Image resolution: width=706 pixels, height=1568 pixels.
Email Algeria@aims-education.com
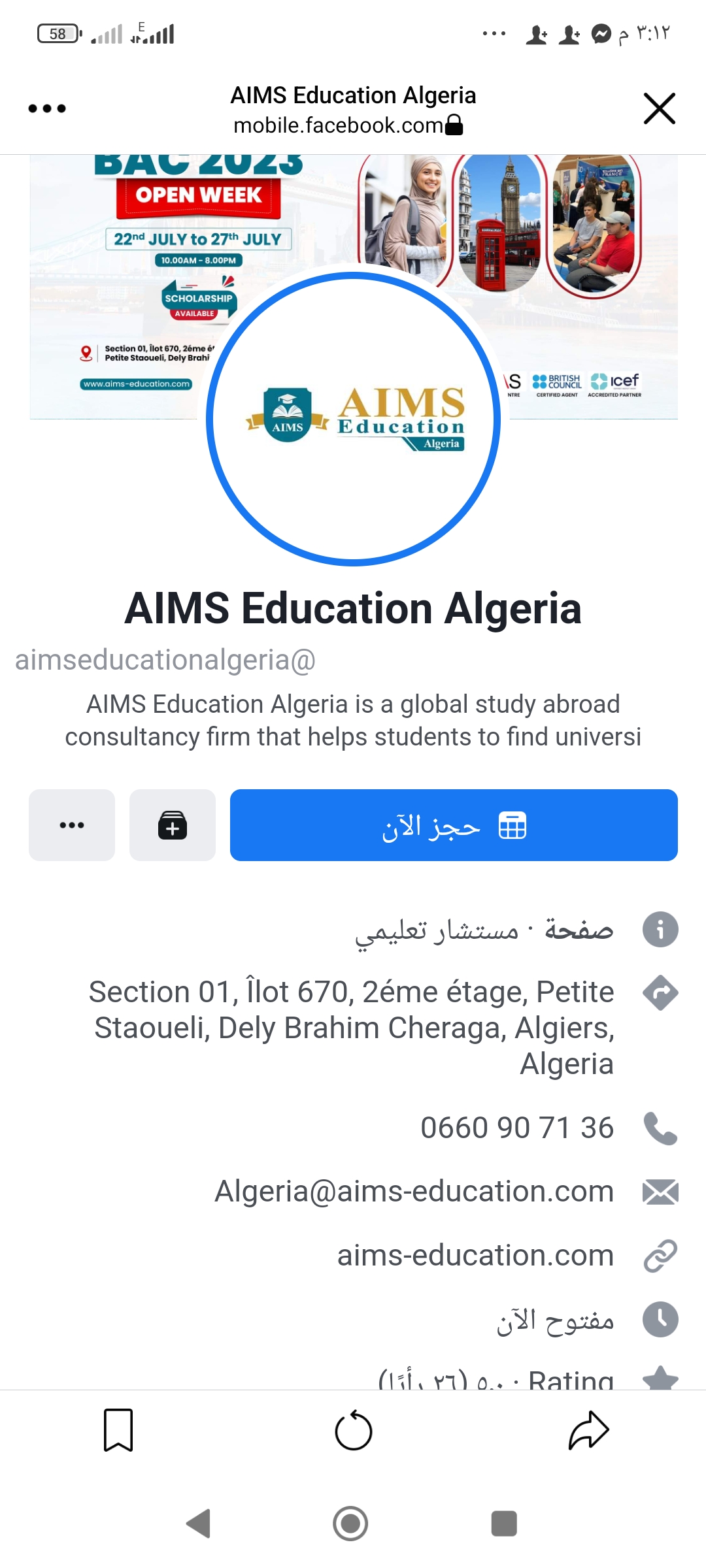coord(414,1192)
